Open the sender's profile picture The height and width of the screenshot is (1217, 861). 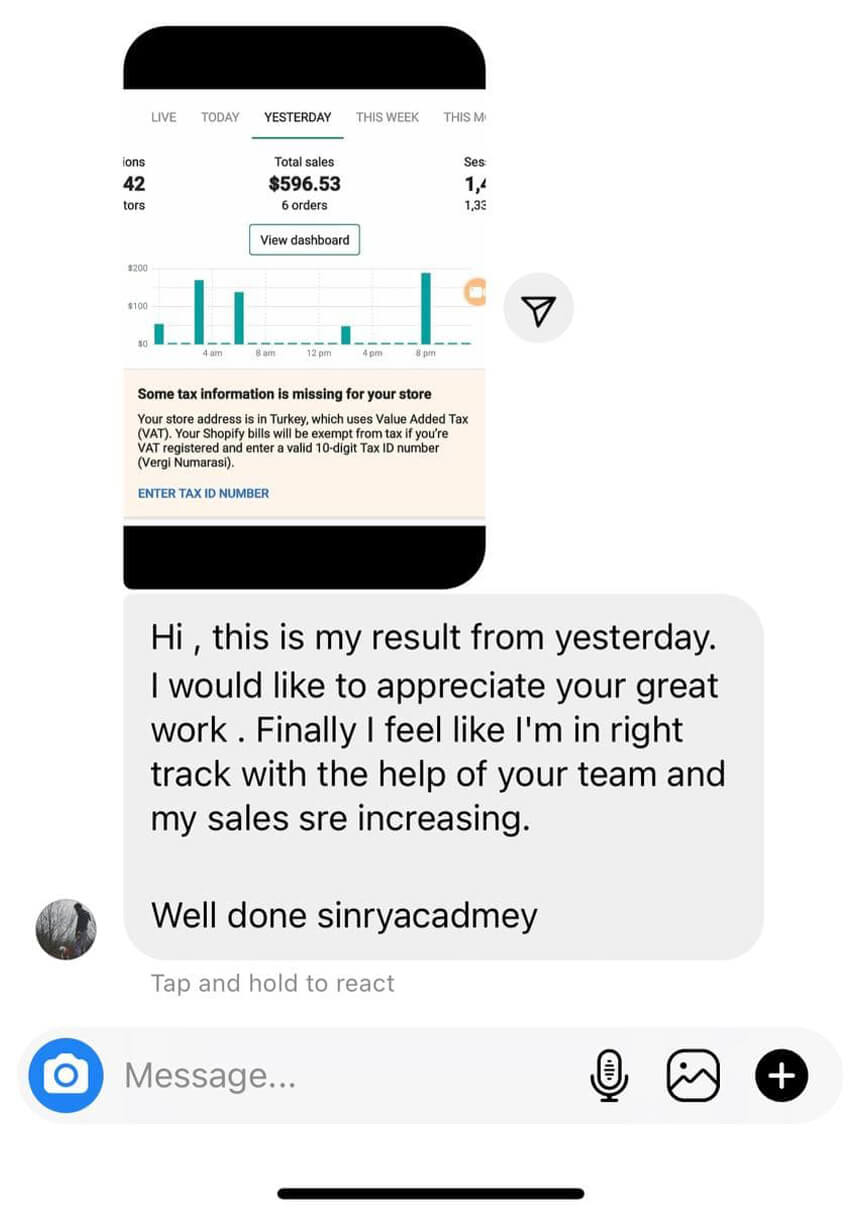pos(65,929)
